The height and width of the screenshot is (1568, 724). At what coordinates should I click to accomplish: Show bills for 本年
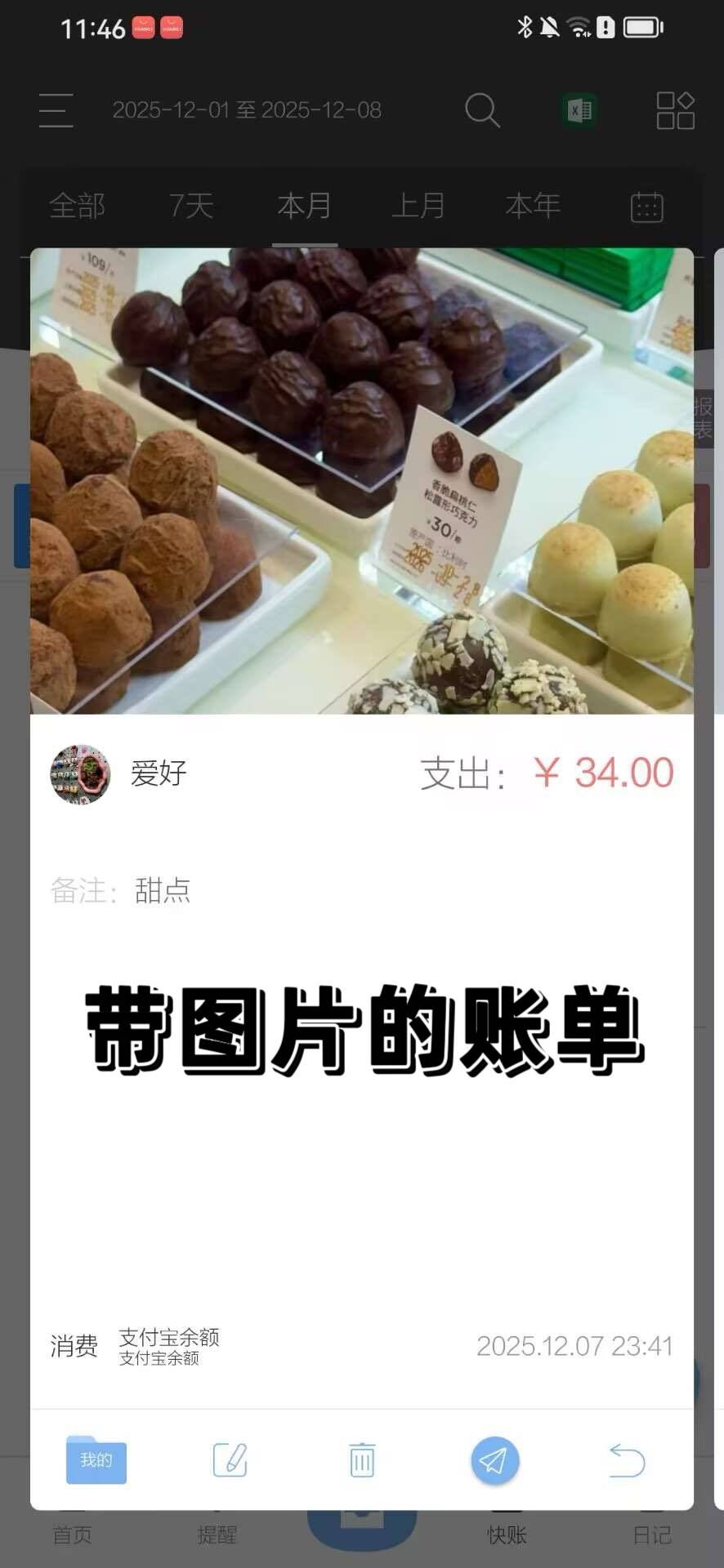(x=533, y=206)
